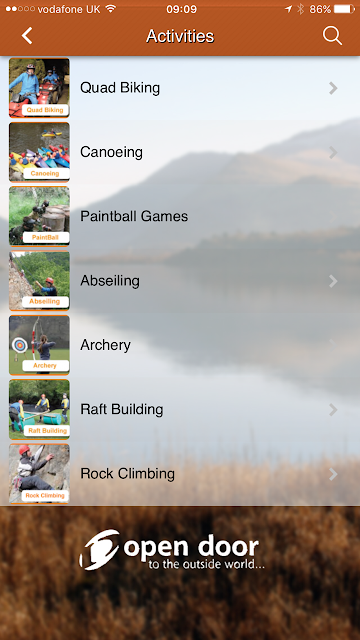
Task: Open search with the magnifying glass
Action: 332,36
